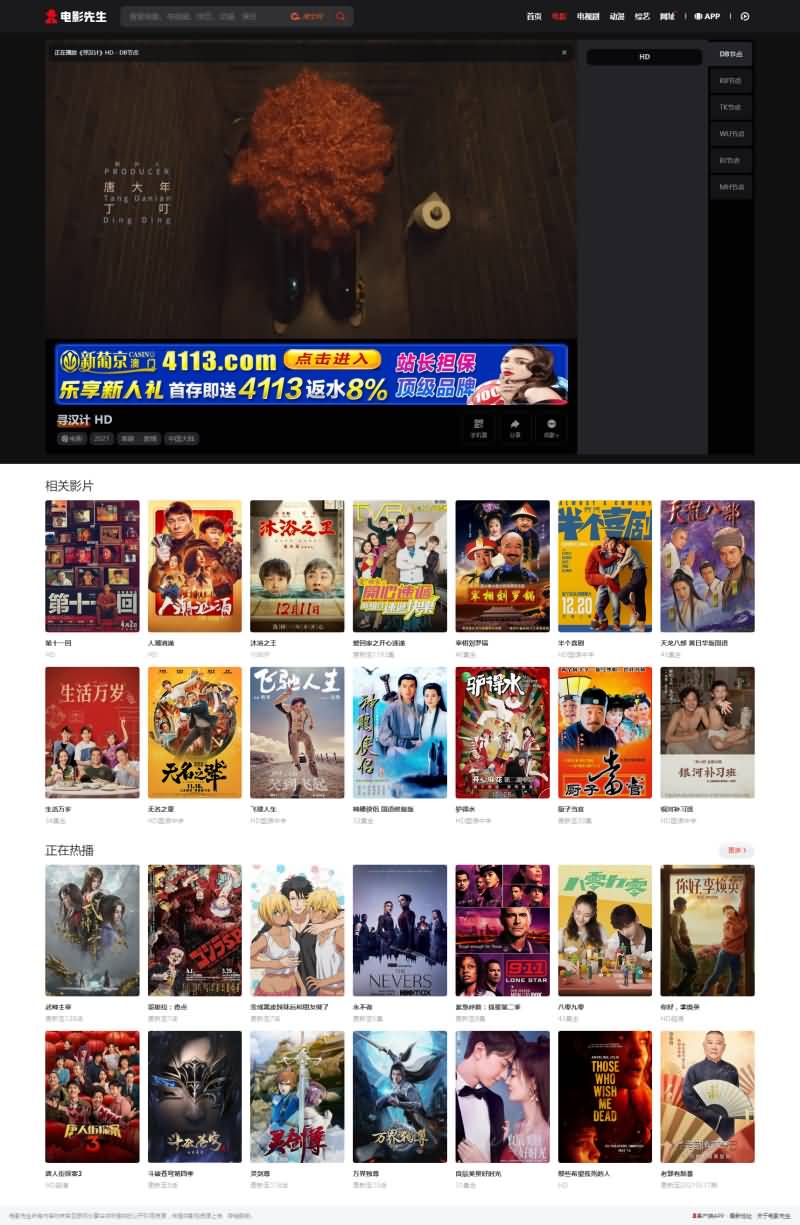Switch to the 动漫 tab
Image resolution: width=800 pixels, height=1225 pixels.
point(617,16)
